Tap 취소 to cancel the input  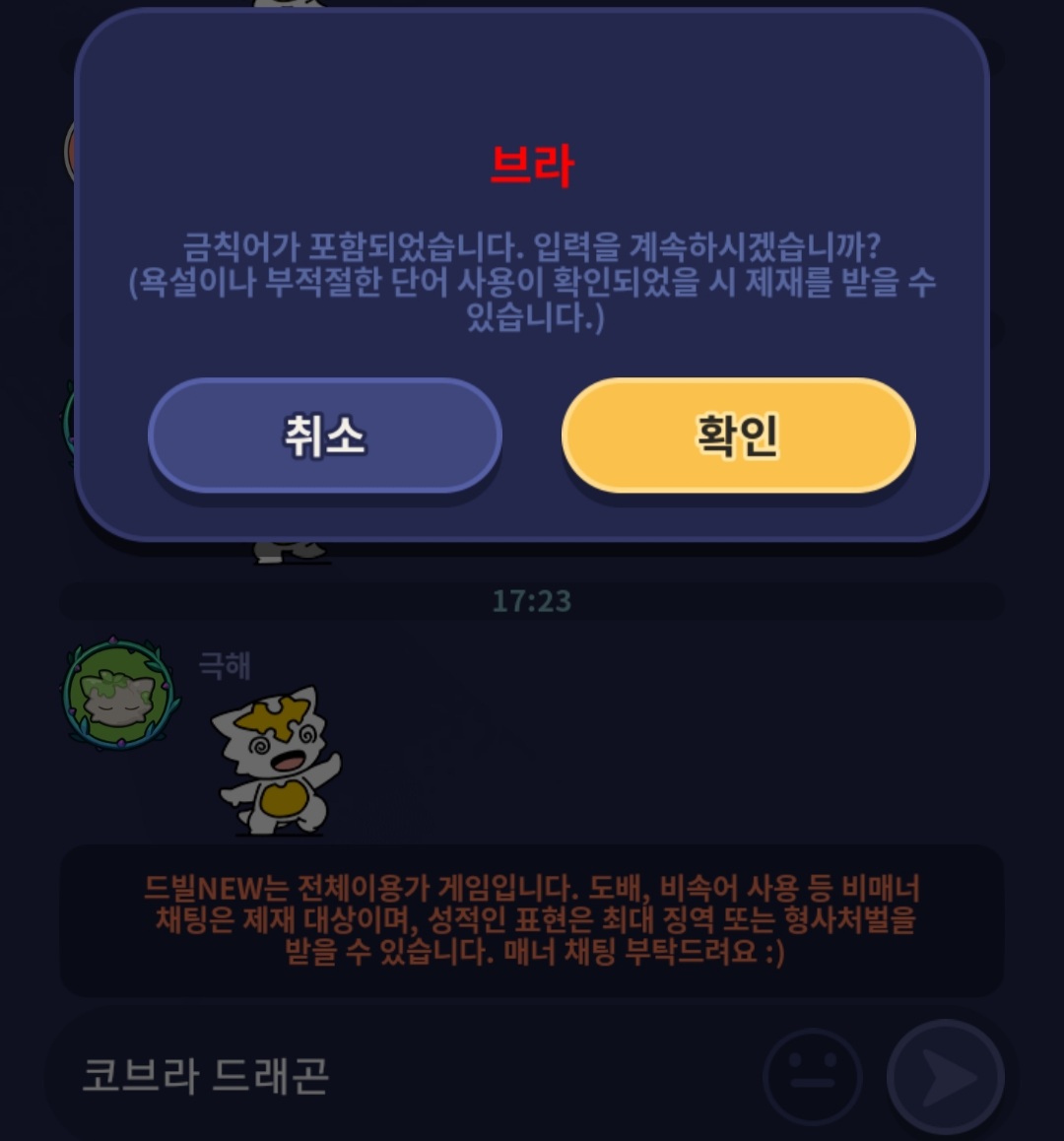tap(324, 435)
